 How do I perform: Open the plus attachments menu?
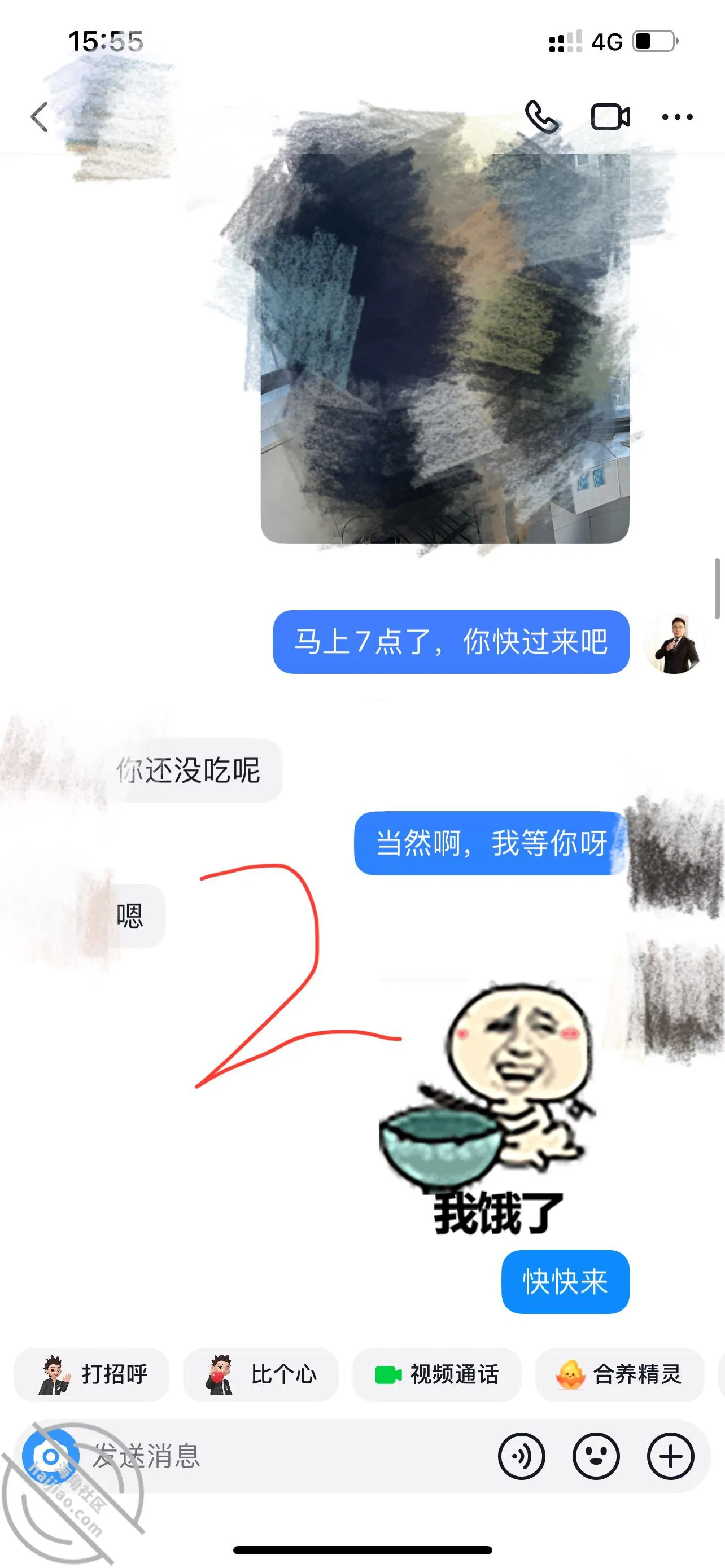[x=671, y=1457]
